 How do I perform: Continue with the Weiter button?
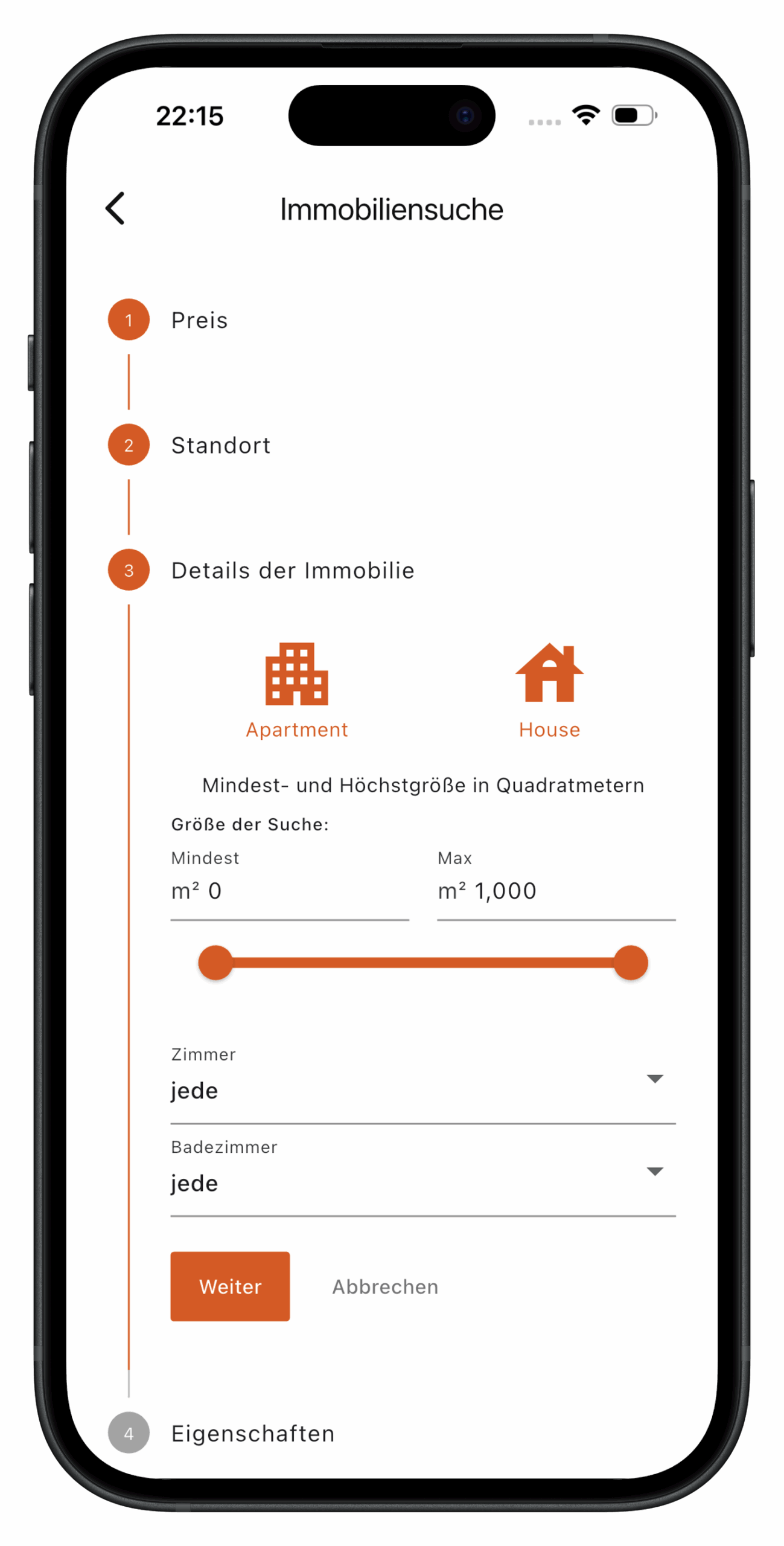pos(230,1286)
